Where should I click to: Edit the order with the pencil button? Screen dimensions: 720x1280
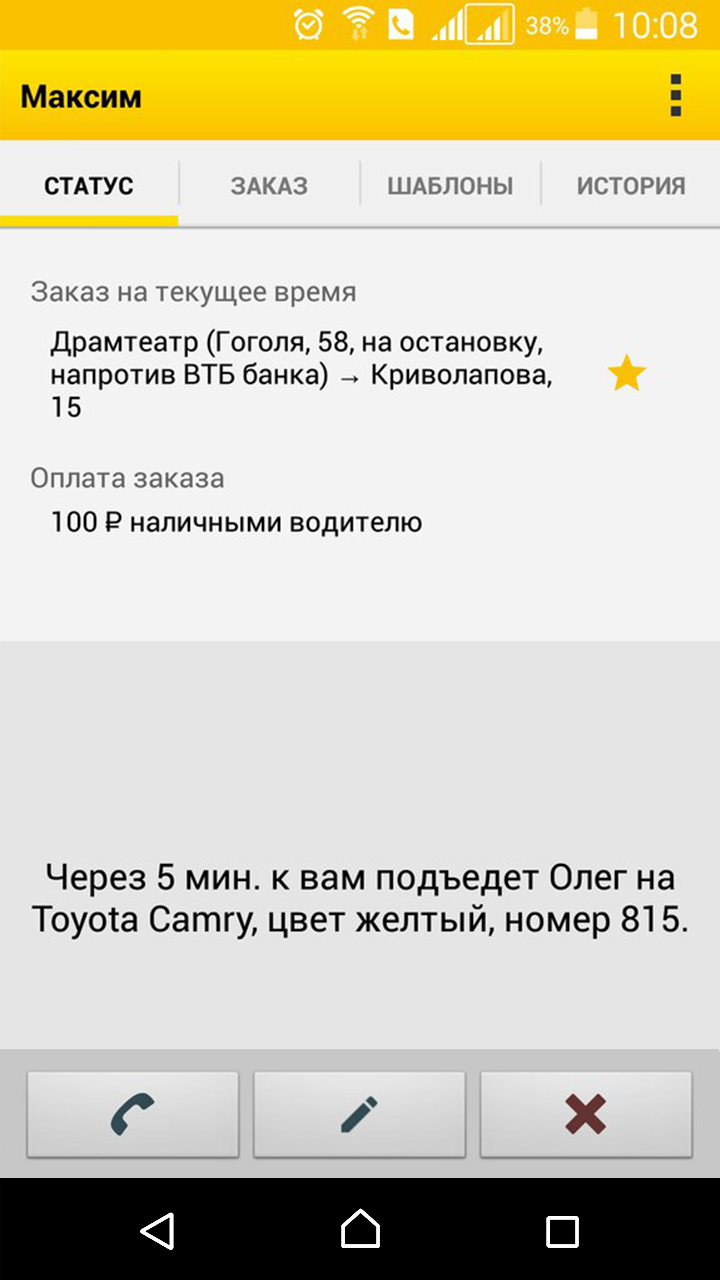click(360, 1114)
